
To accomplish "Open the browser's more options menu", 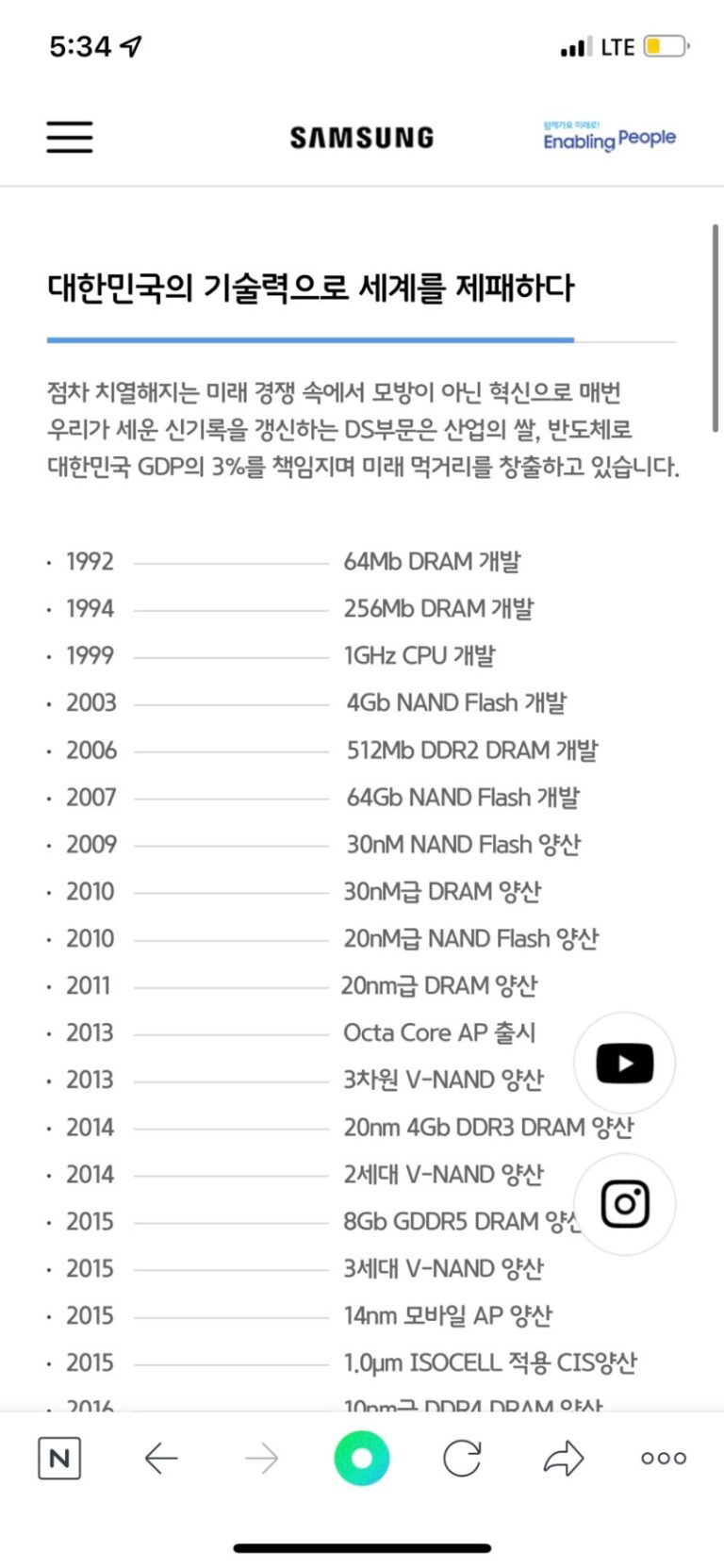I will click(x=664, y=1459).
